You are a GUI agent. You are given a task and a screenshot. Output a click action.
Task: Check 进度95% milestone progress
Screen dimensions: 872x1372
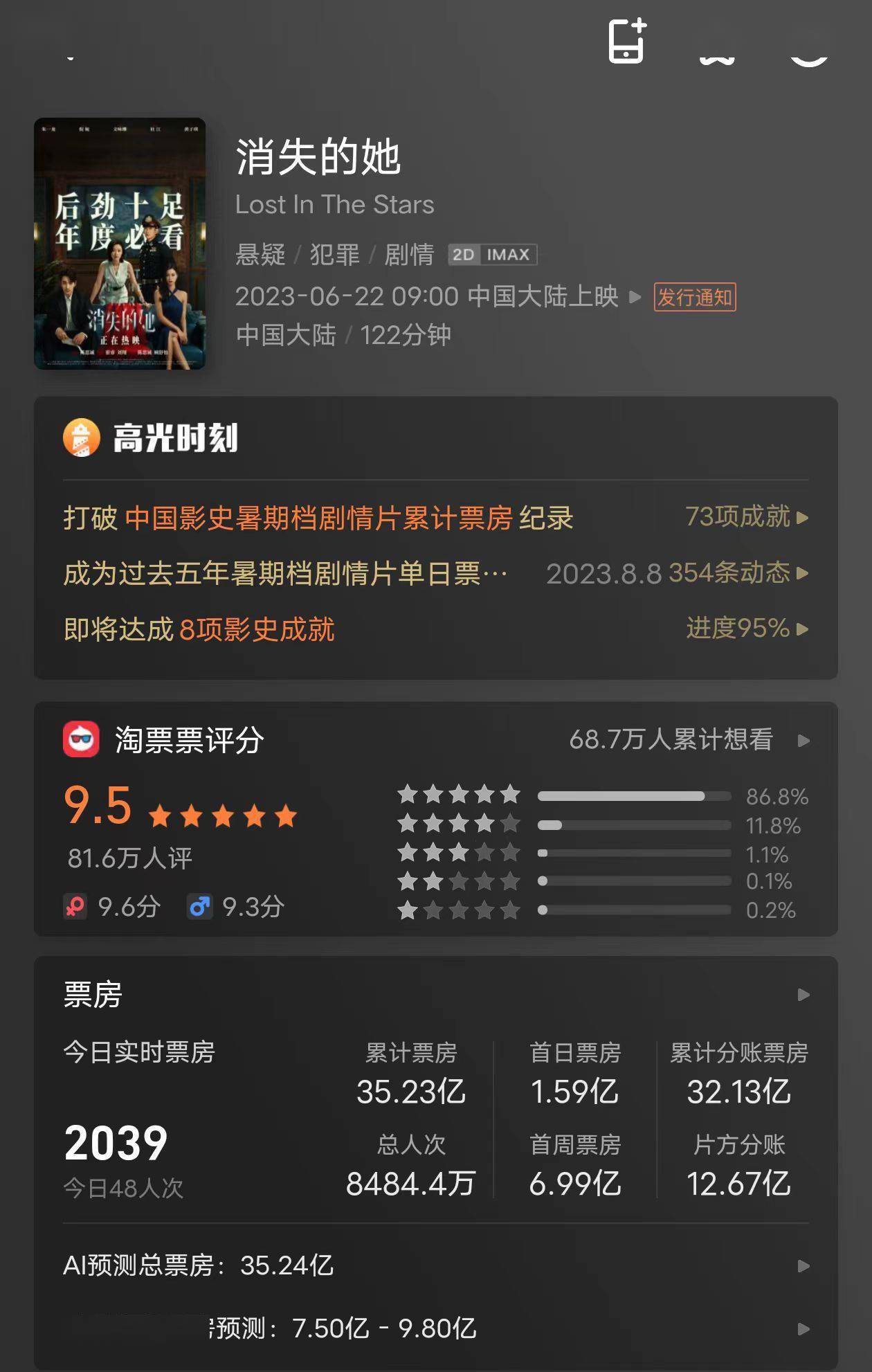746,629
